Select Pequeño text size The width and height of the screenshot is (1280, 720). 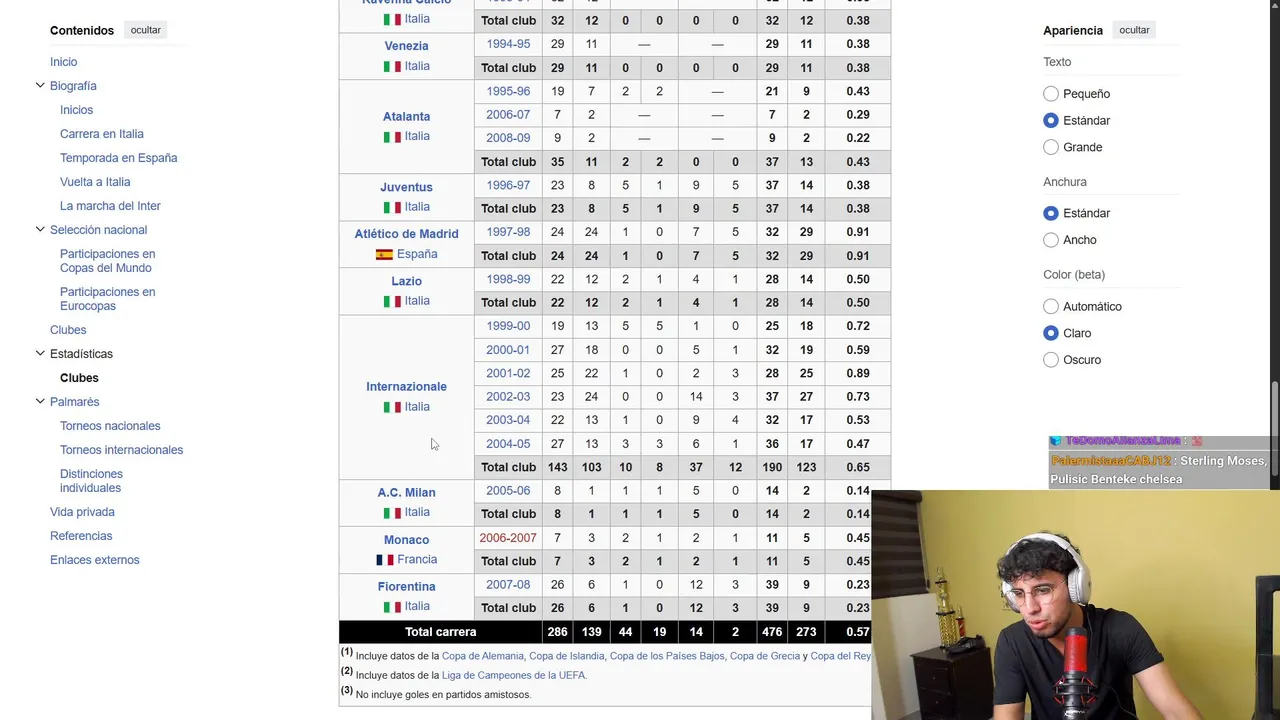coord(1051,94)
